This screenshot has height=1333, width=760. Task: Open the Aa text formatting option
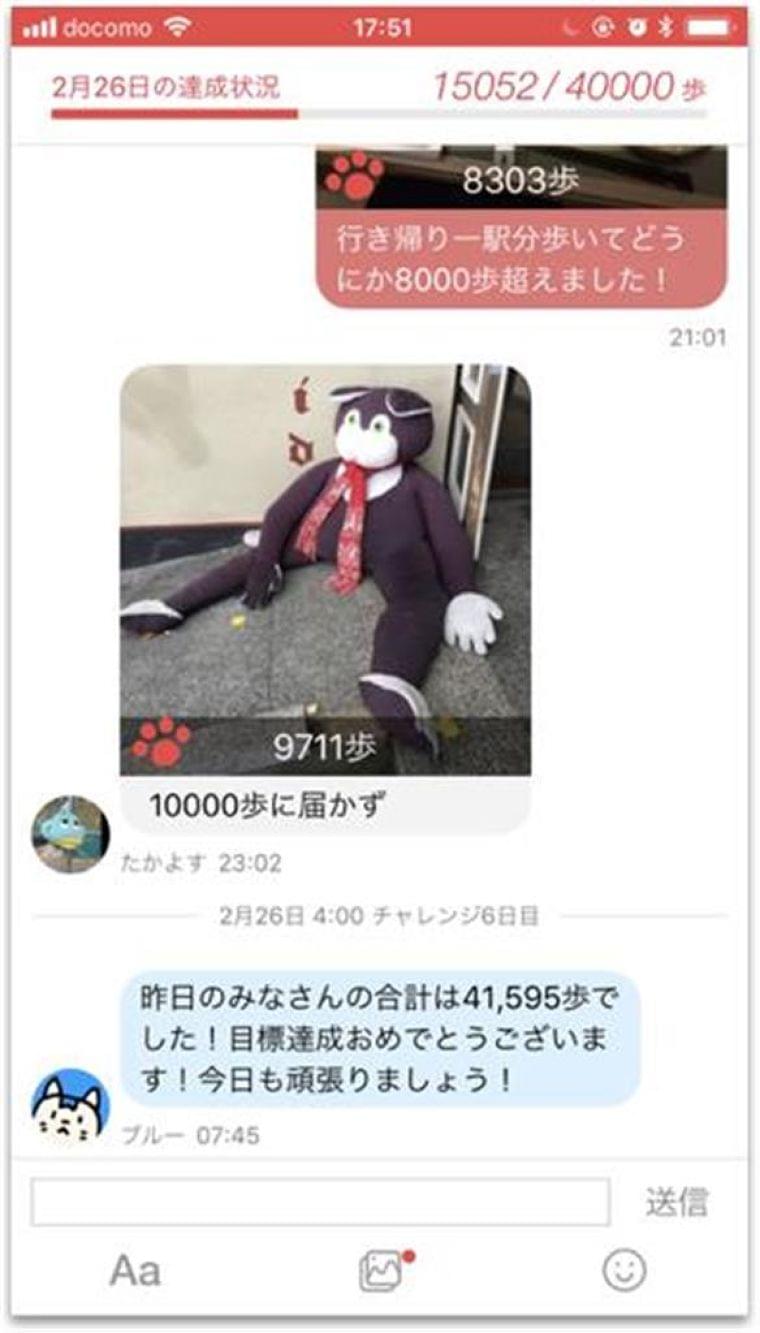pos(135,1271)
